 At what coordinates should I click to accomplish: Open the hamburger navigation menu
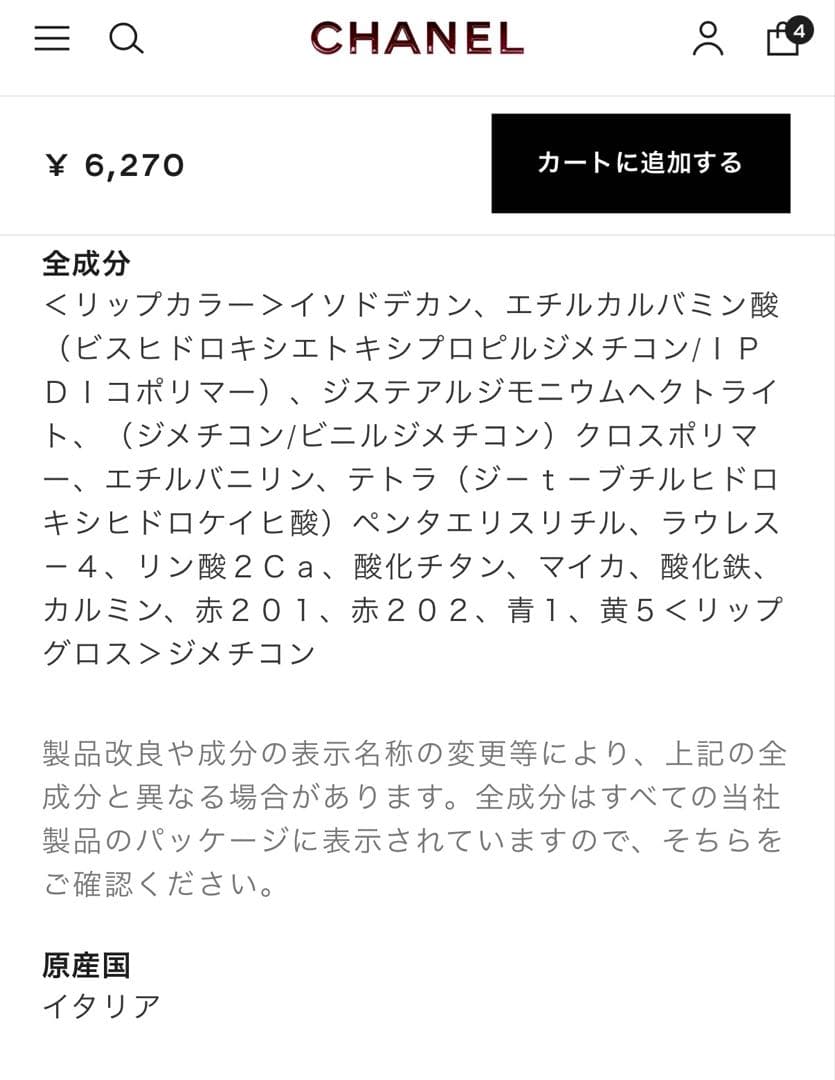click(x=51, y=39)
